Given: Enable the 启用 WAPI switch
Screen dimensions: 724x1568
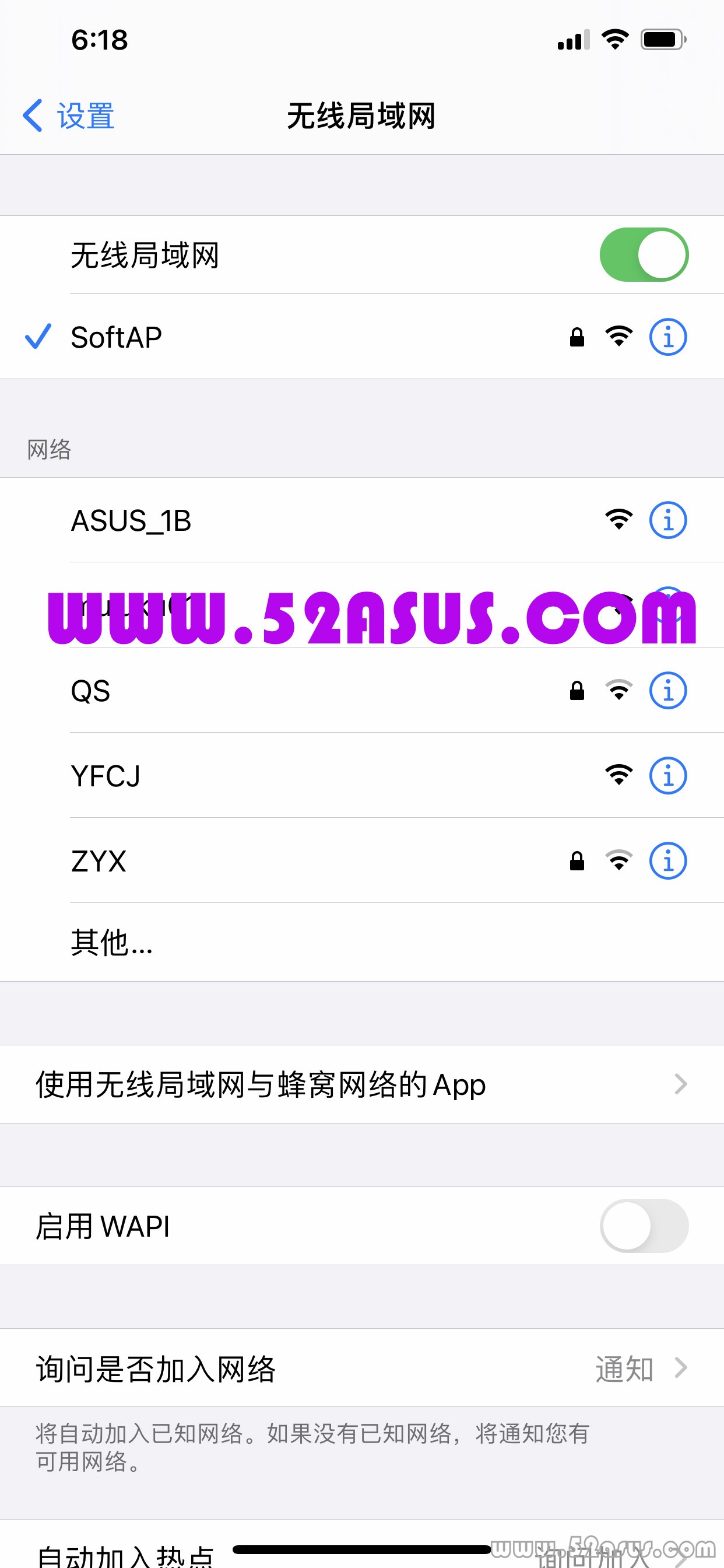Looking at the screenshot, I should pos(643,1226).
